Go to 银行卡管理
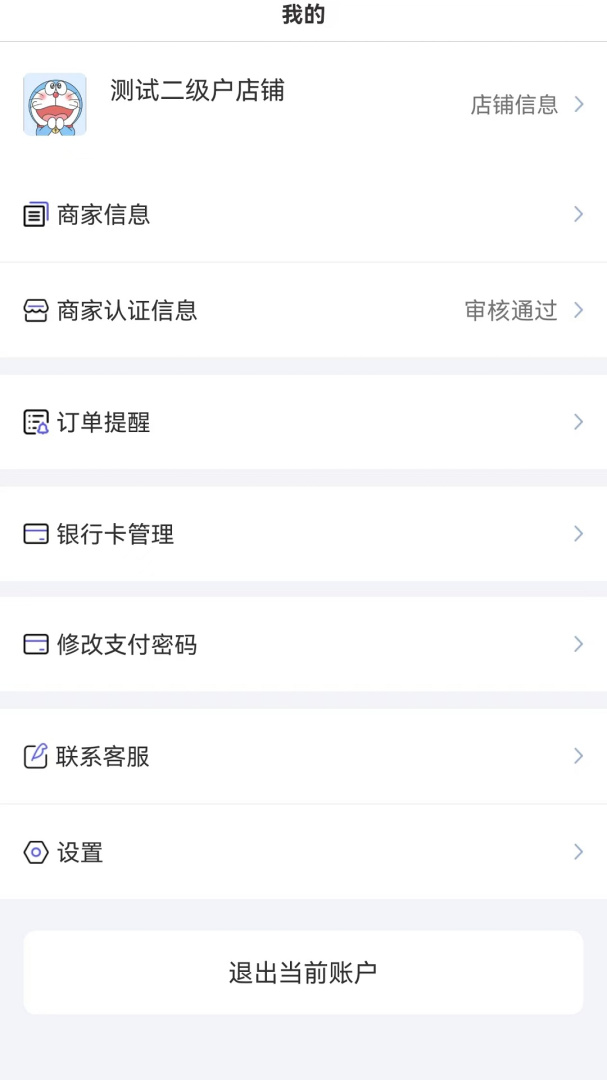This screenshot has width=607, height=1080. (x=303, y=534)
